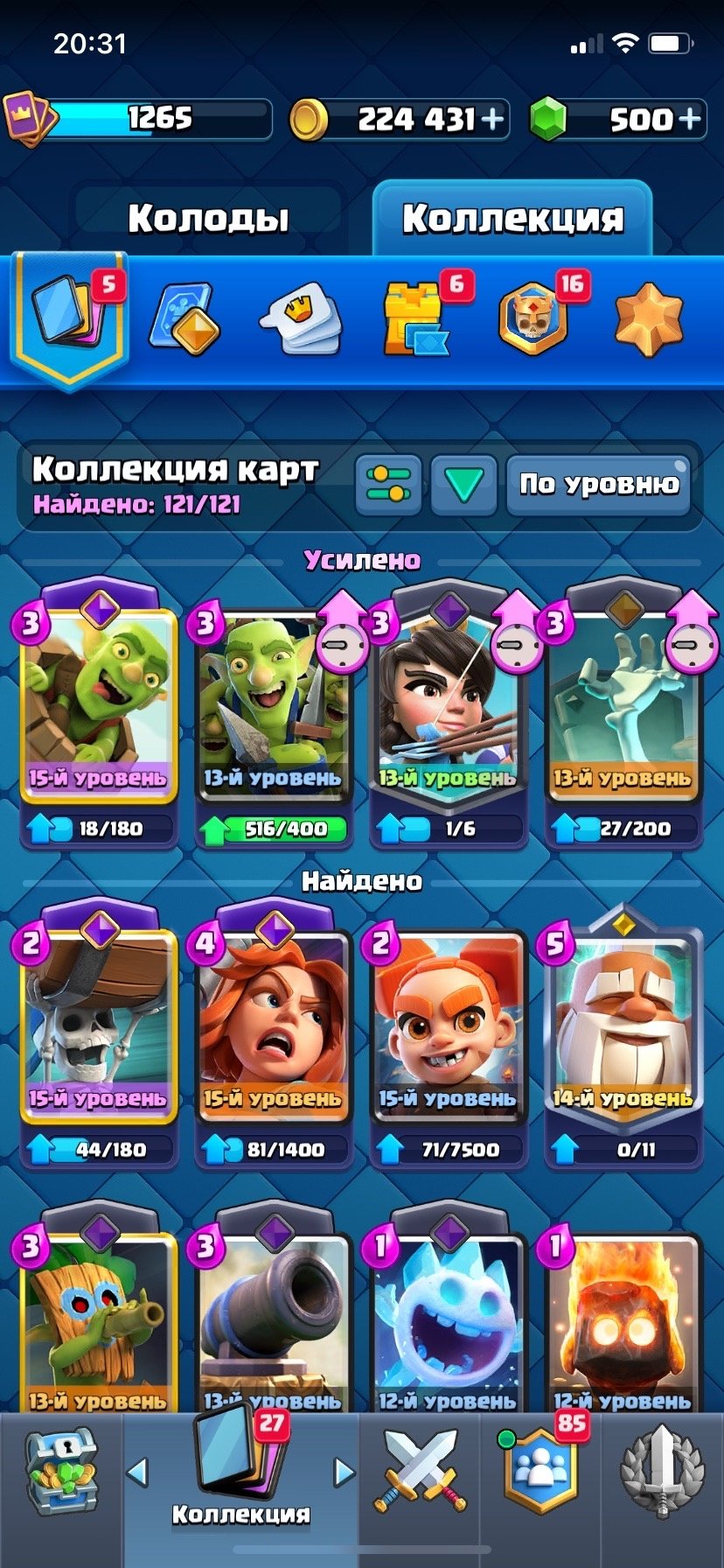Buy more gold with the plus button
This screenshot has height=1568, width=724.
click(493, 119)
